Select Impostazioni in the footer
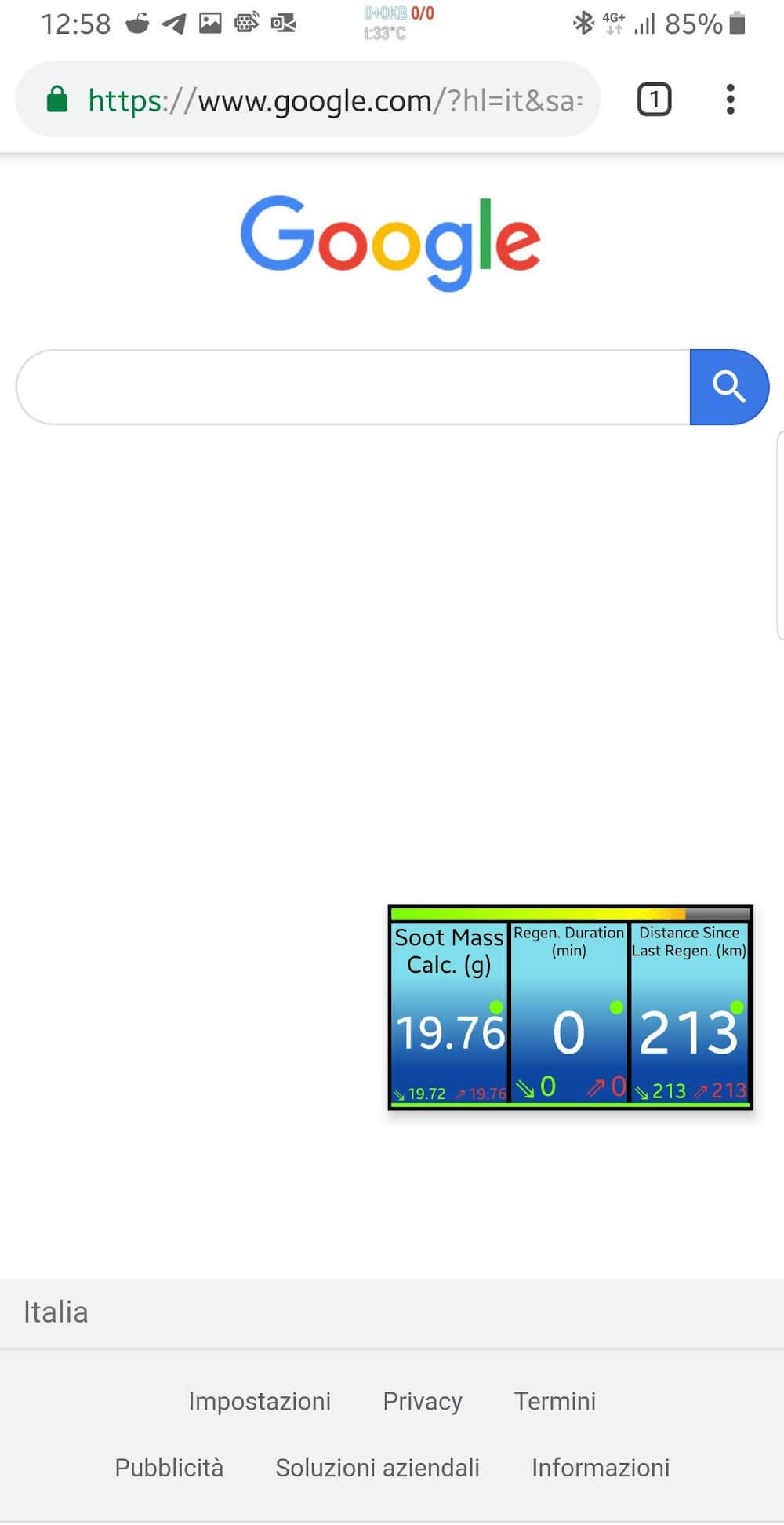 click(260, 1401)
